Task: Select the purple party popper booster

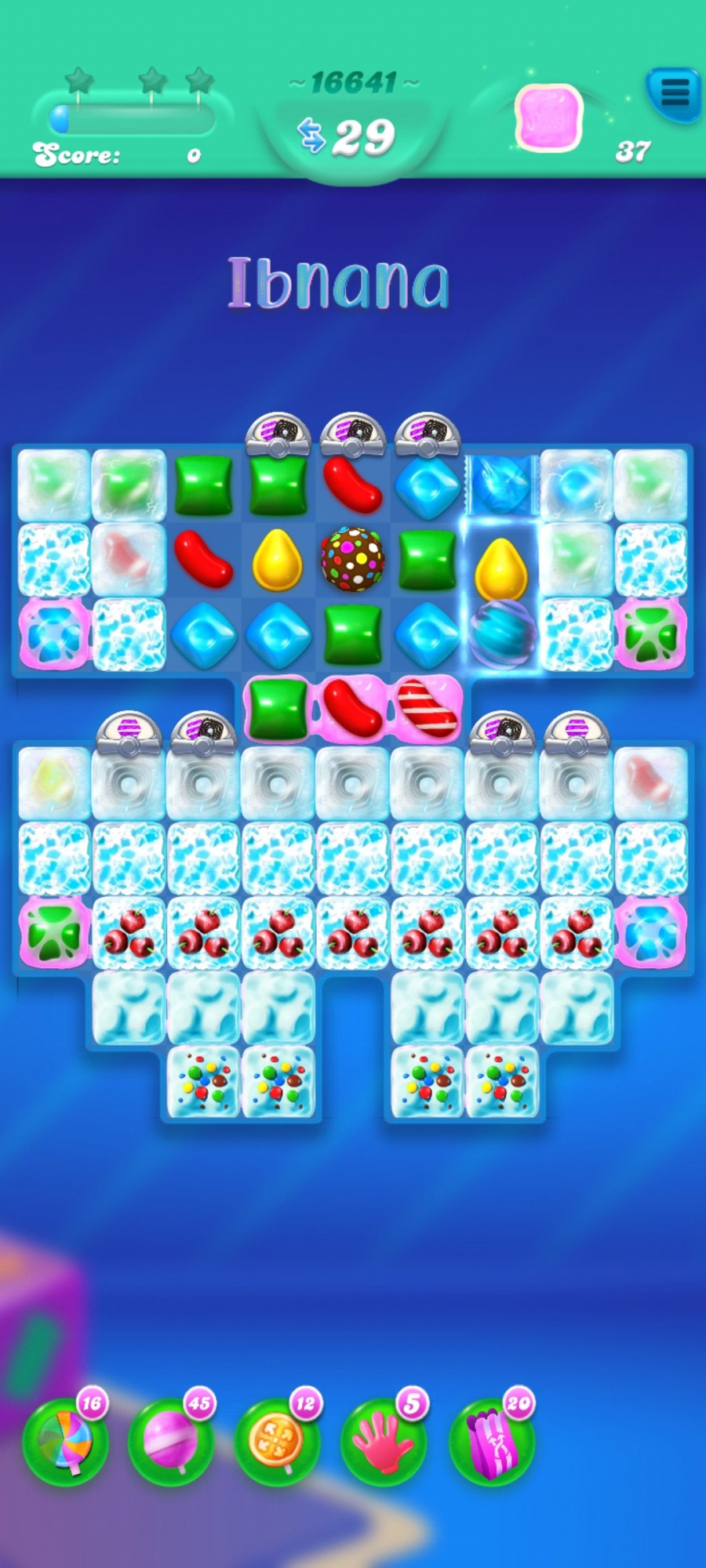Action: tap(491, 1441)
